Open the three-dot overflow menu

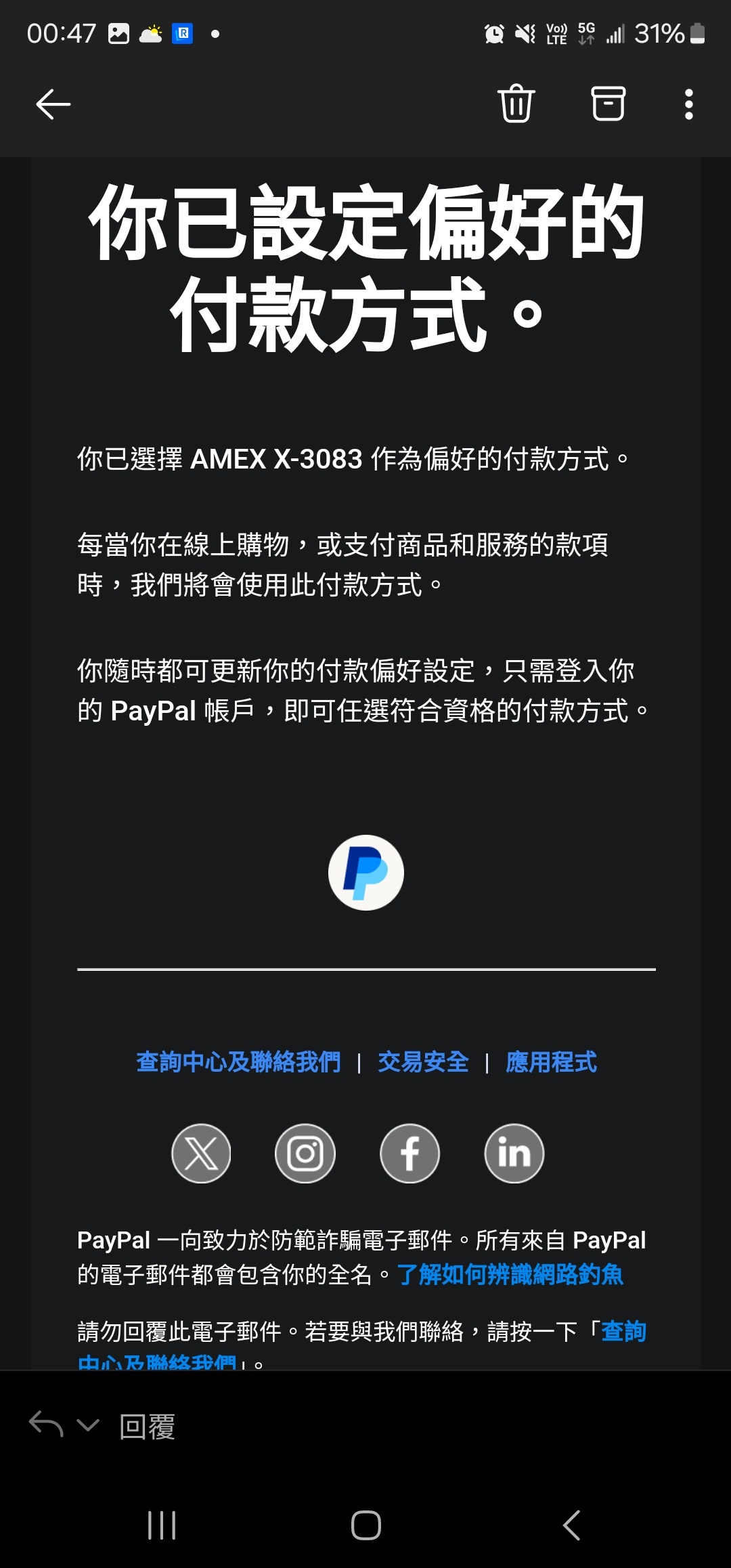click(689, 104)
